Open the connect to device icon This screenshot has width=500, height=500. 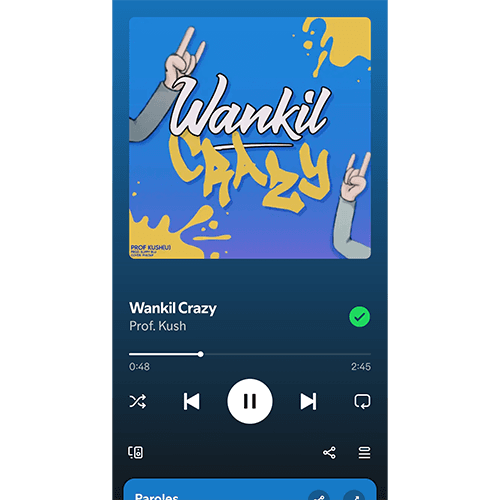point(136,453)
